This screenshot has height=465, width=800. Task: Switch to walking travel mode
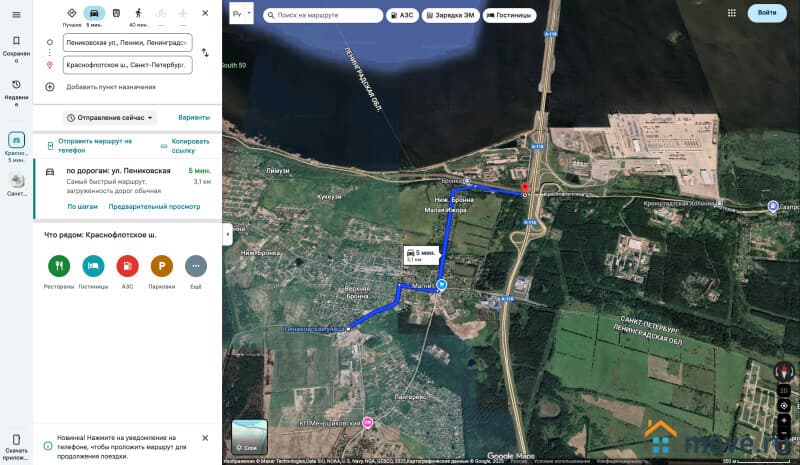(x=138, y=13)
